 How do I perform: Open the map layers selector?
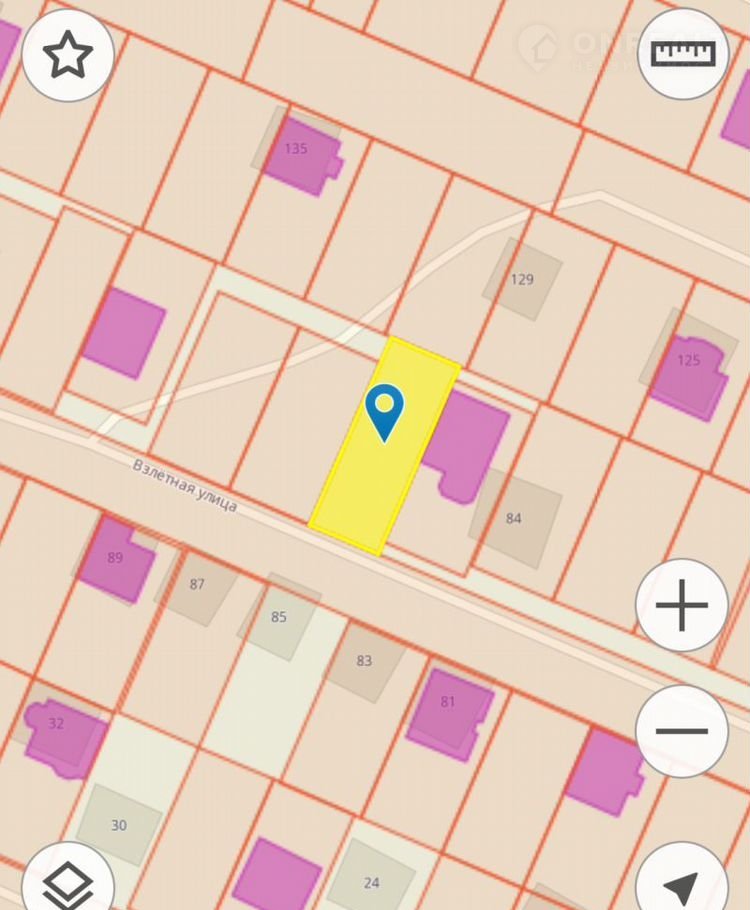pos(67,882)
